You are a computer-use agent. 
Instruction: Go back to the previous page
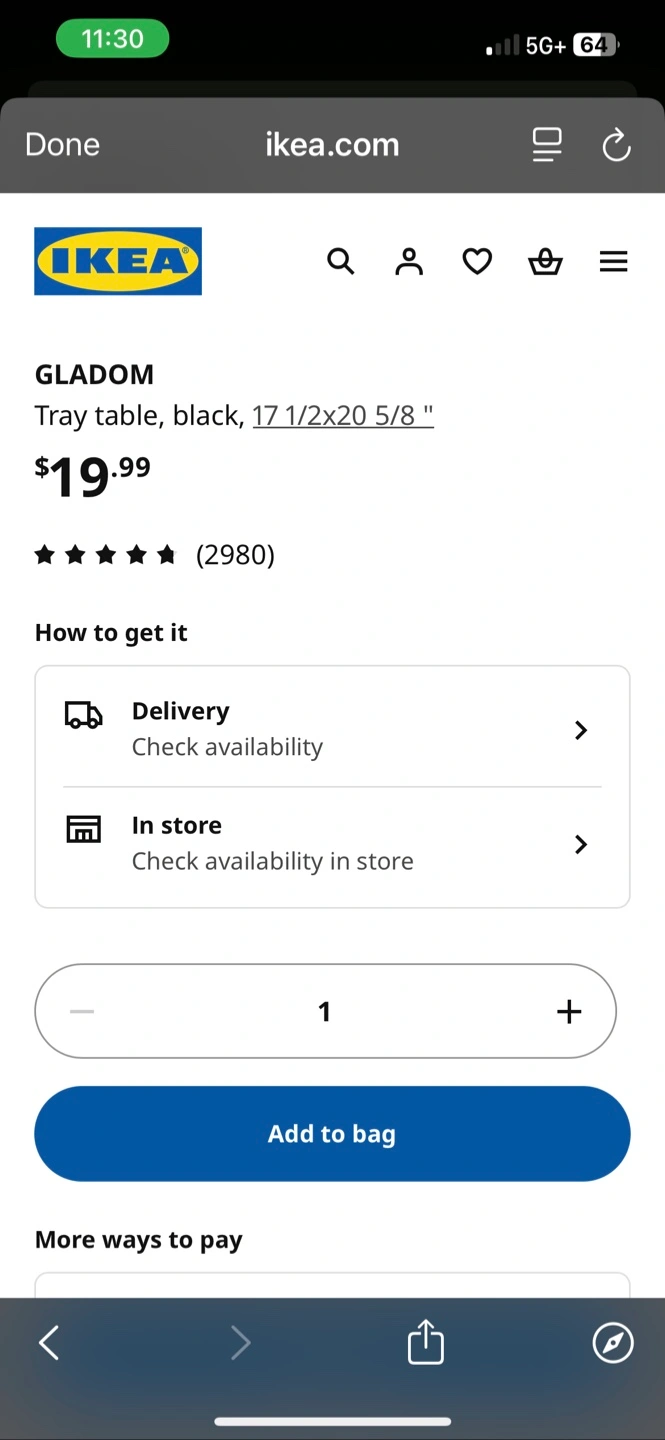point(49,1342)
